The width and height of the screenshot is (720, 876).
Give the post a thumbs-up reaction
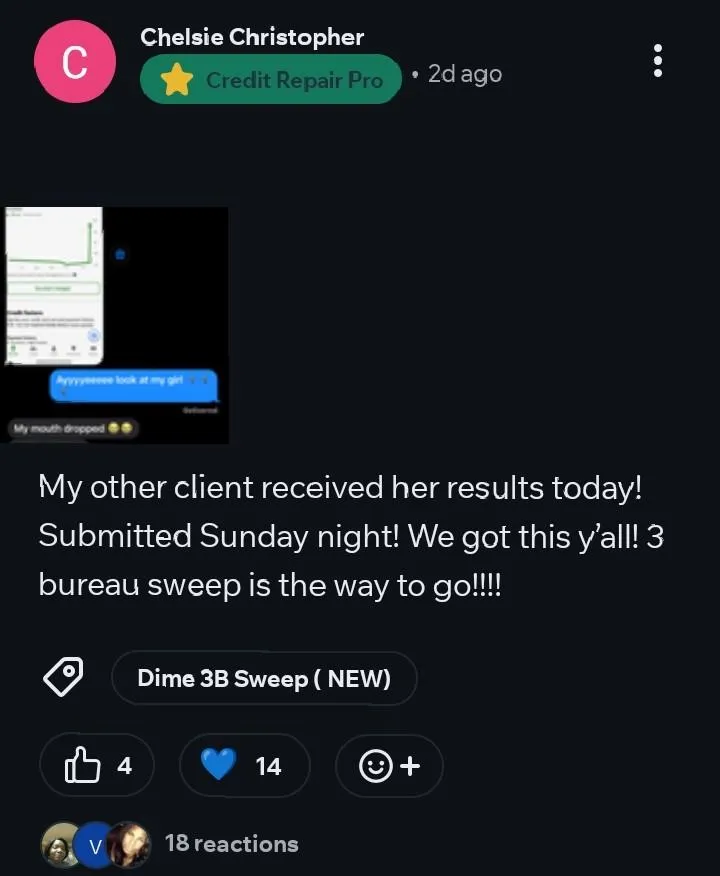click(97, 766)
